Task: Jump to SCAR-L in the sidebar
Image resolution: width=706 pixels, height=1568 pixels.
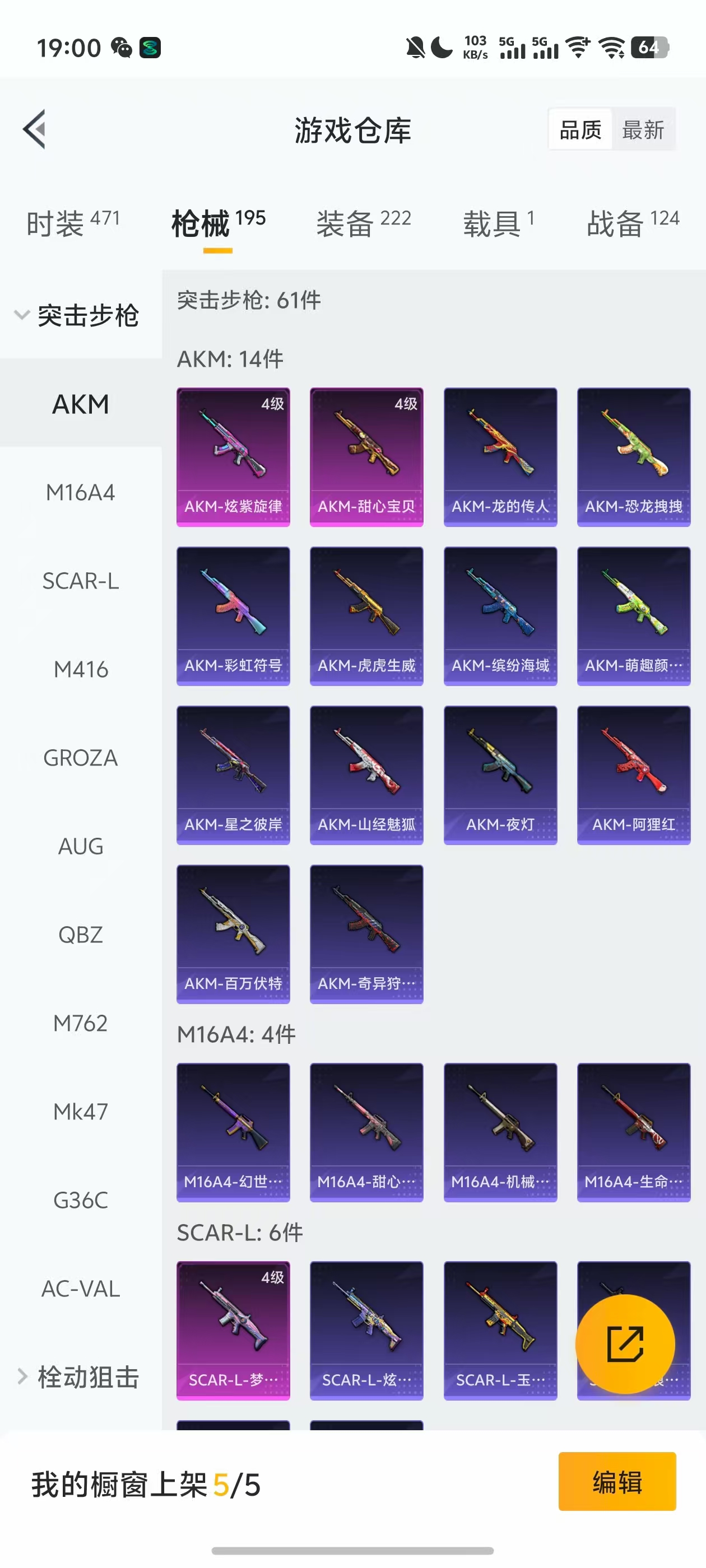Action: (x=81, y=581)
